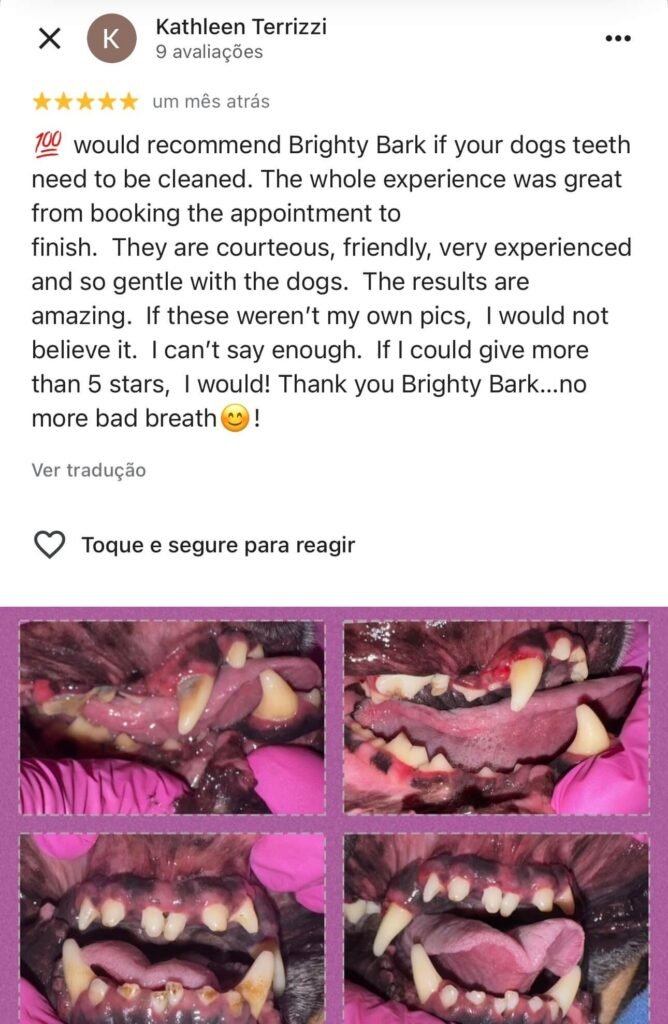Open the three-dot overflow menu
The height and width of the screenshot is (1024, 668).
(x=618, y=39)
